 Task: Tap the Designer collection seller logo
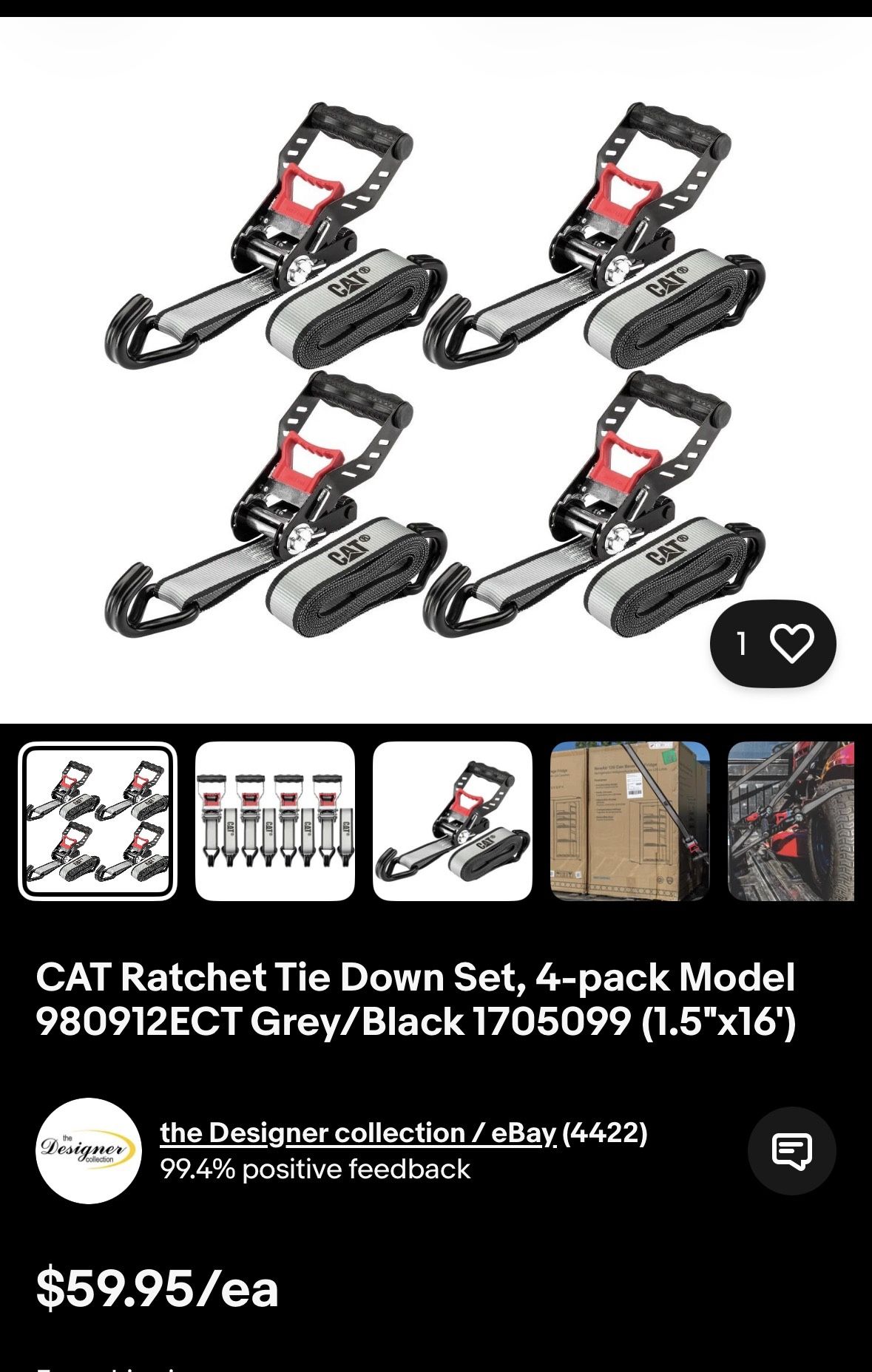pyautogui.click(x=89, y=1150)
